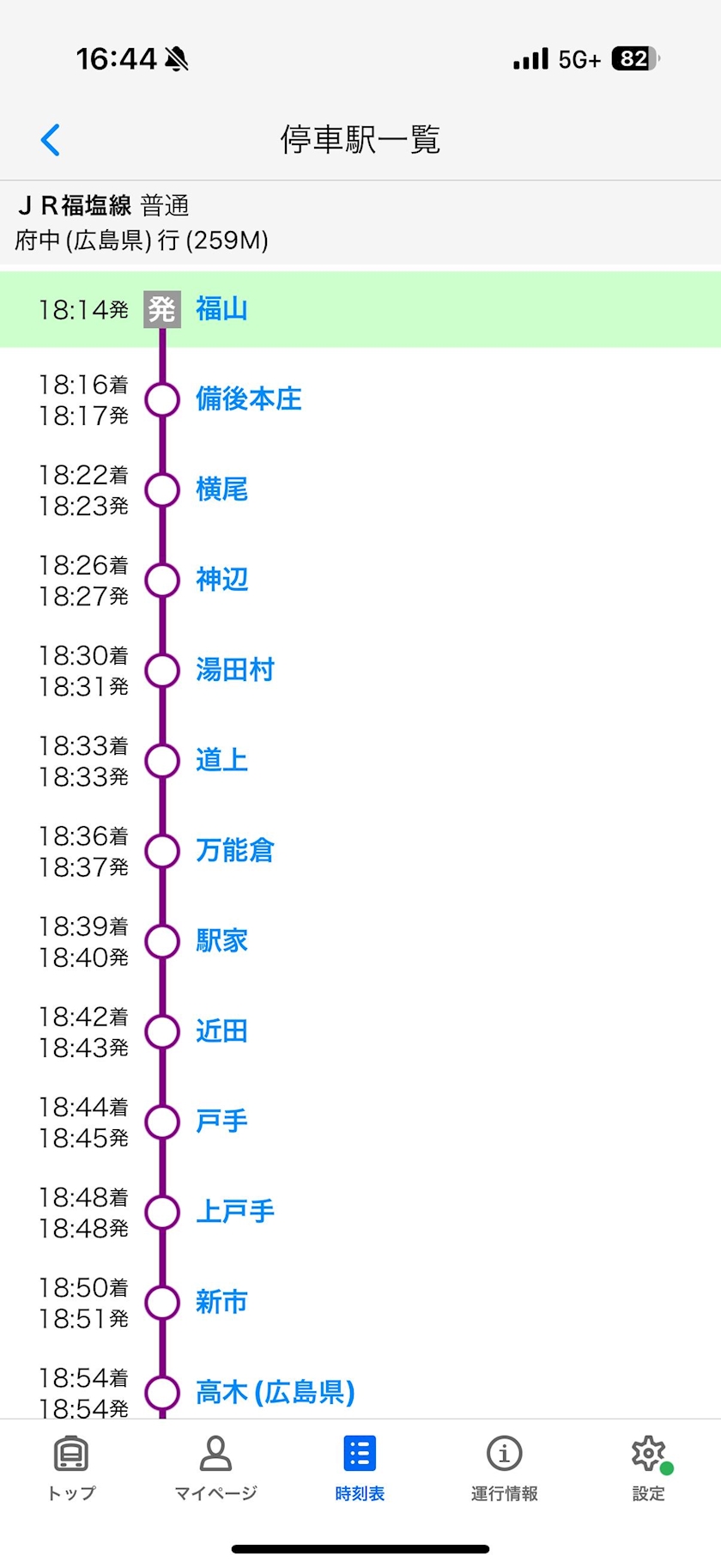This screenshot has width=721, height=1568.
Task: Open 万能倉 station
Action: (x=235, y=851)
